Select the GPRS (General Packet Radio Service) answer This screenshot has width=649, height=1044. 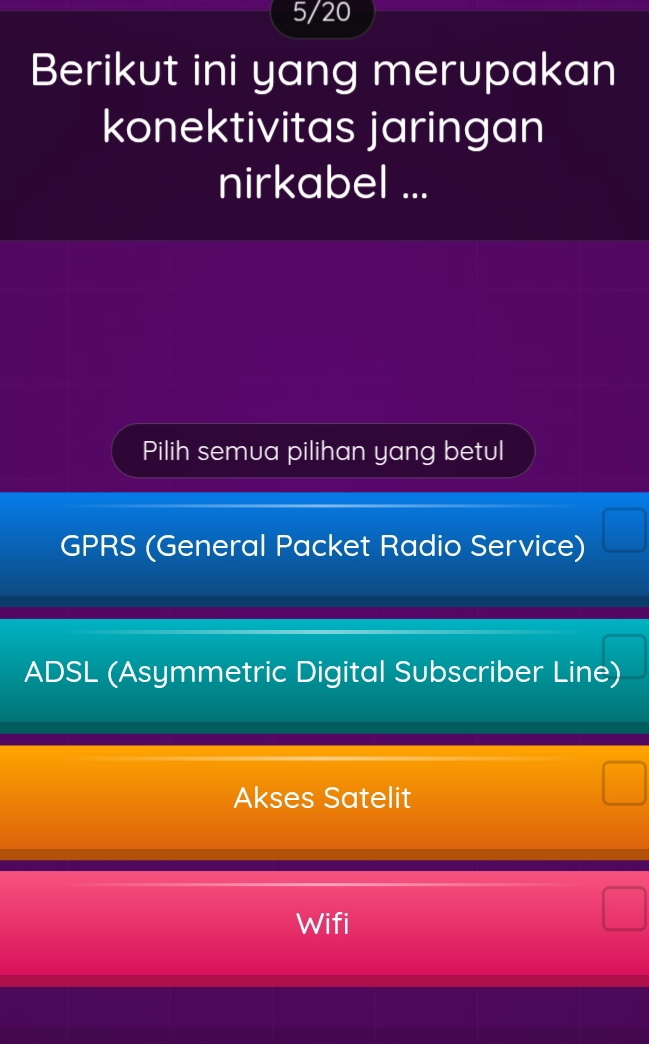(x=322, y=547)
